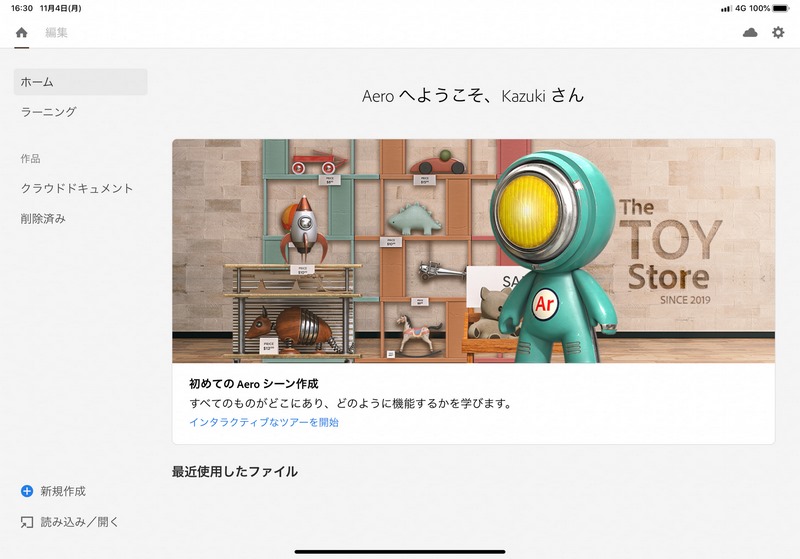This screenshot has height=559, width=800.
Task: Start the インタラクティブなツアーを開始 link
Action: 264,423
